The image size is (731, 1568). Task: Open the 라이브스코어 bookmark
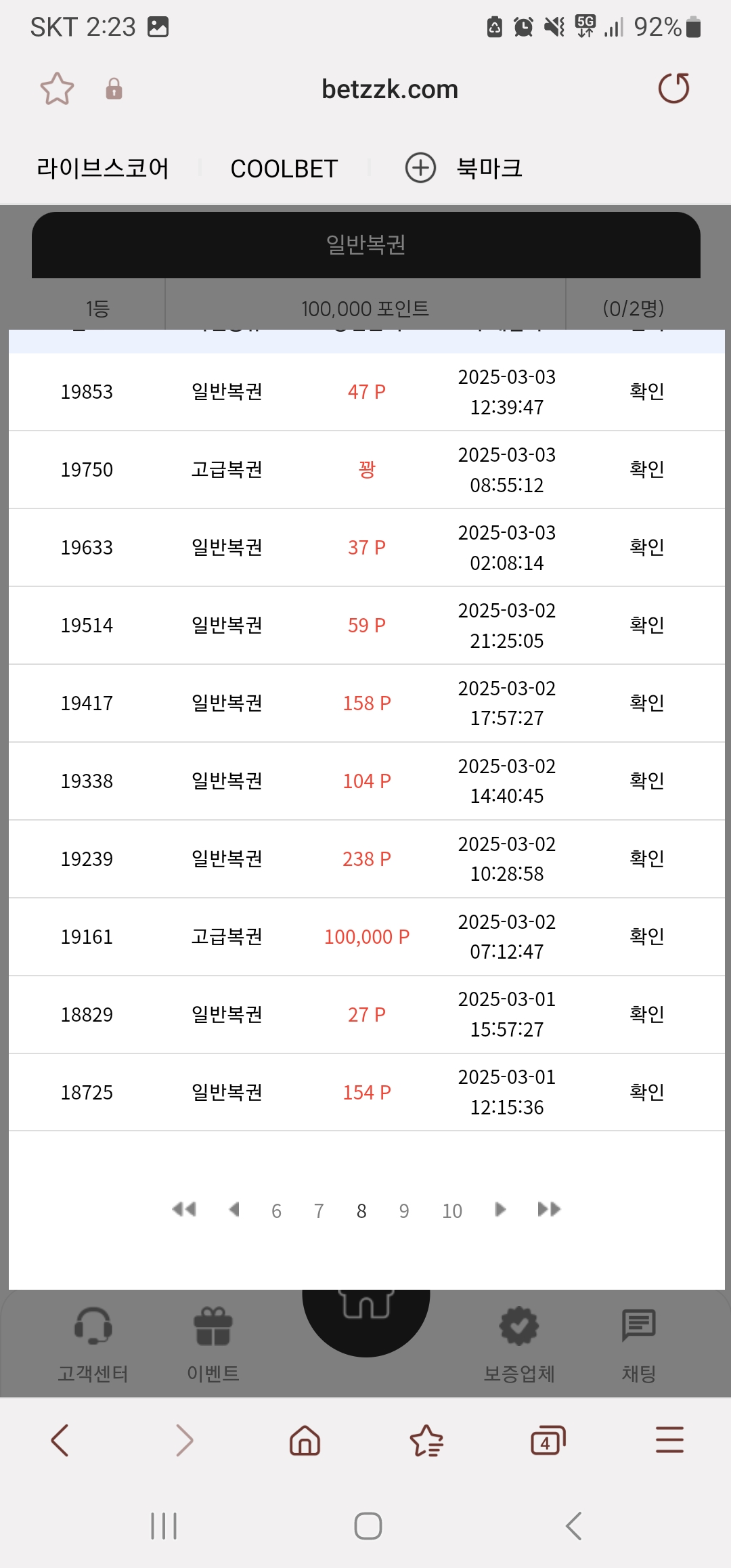pos(103,169)
